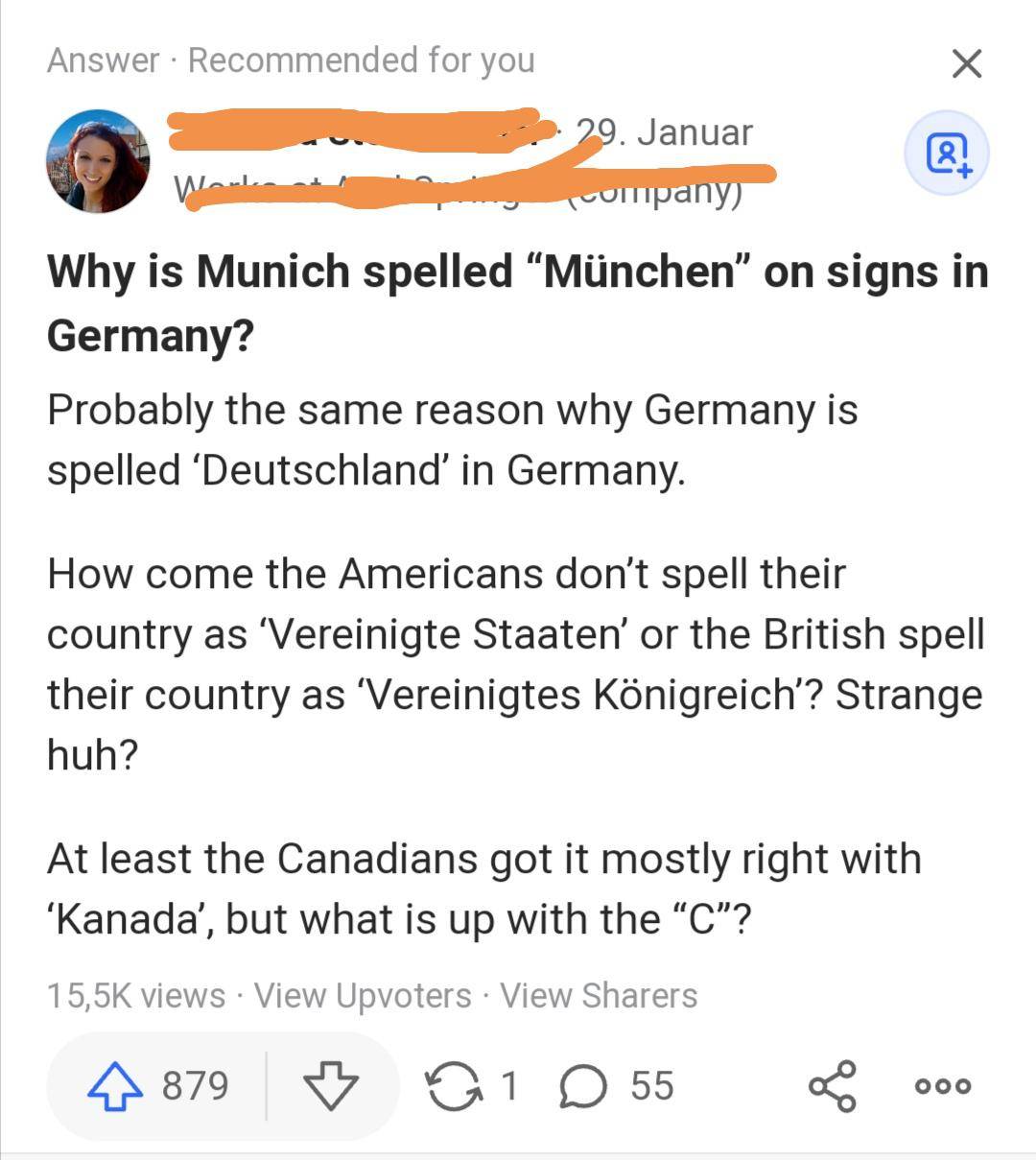Expand the more options overflow menu

940,1085
